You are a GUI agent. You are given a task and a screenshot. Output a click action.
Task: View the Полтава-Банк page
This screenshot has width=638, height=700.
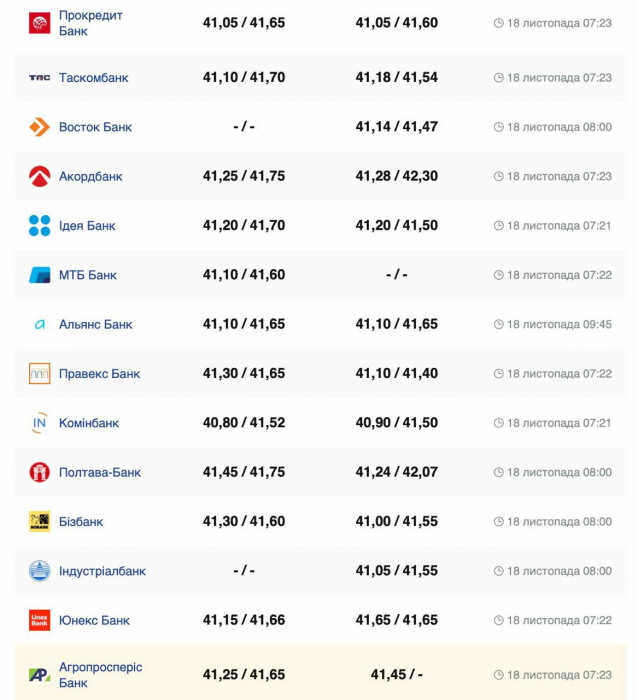coord(100,472)
